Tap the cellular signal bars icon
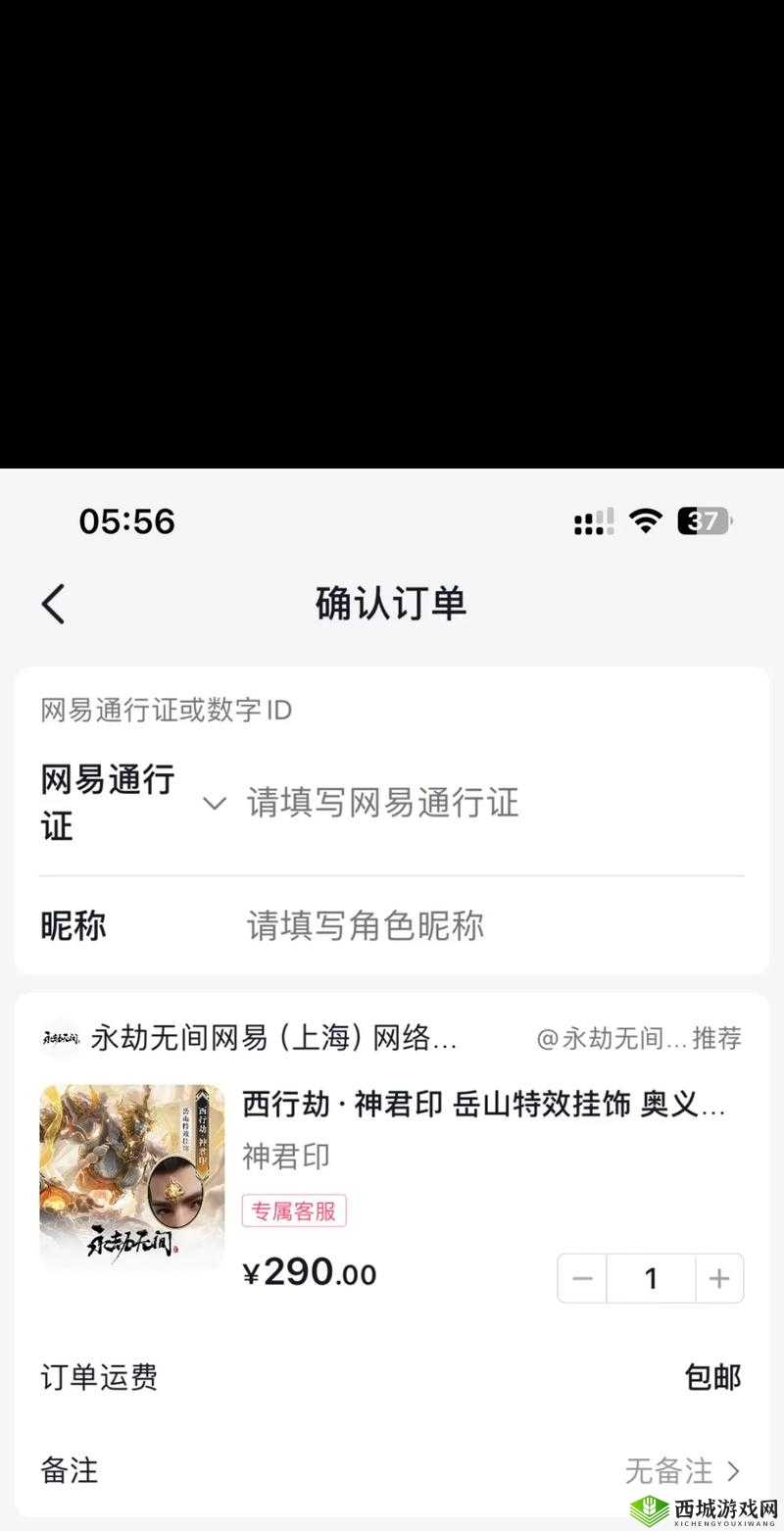Image resolution: width=784 pixels, height=1531 pixels. pos(592,522)
